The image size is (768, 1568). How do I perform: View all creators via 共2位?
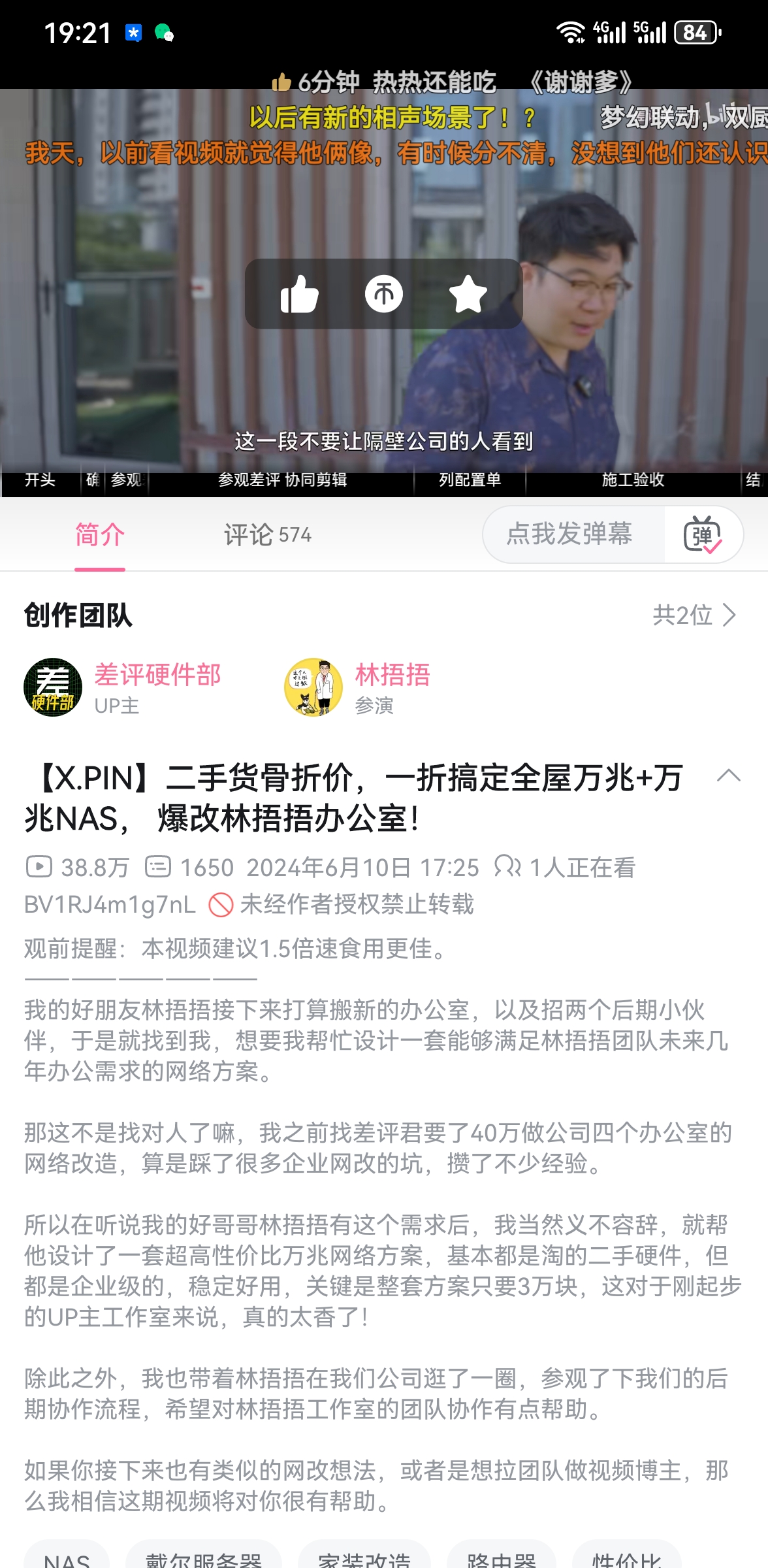point(694,615)
